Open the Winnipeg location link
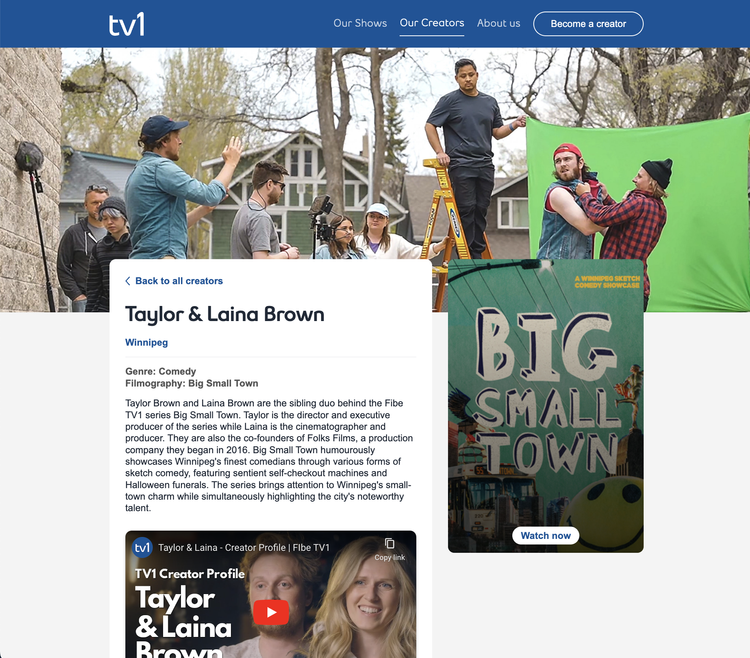Viewport: 750px width, 658px height. tap(146, 342)
